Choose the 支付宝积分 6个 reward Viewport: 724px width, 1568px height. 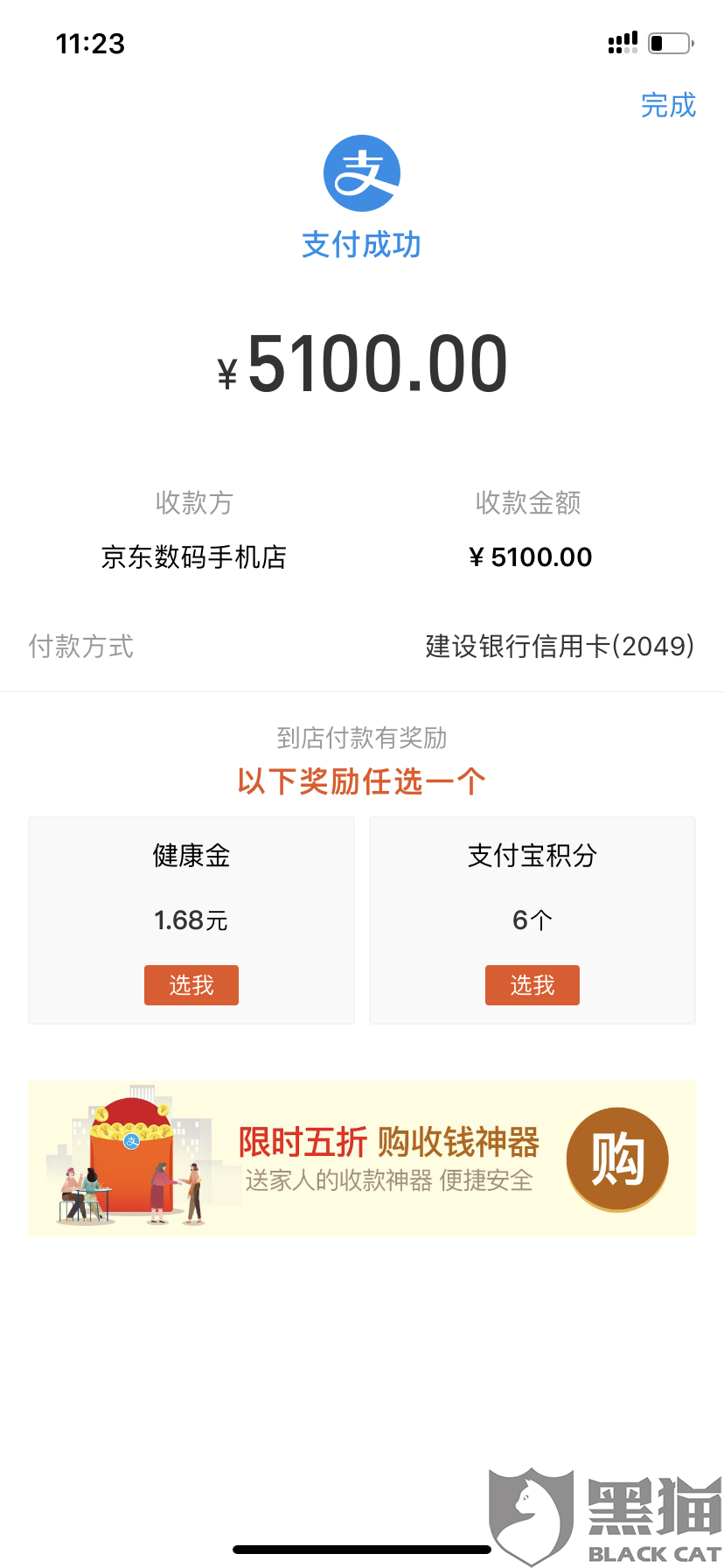(532, 985)
